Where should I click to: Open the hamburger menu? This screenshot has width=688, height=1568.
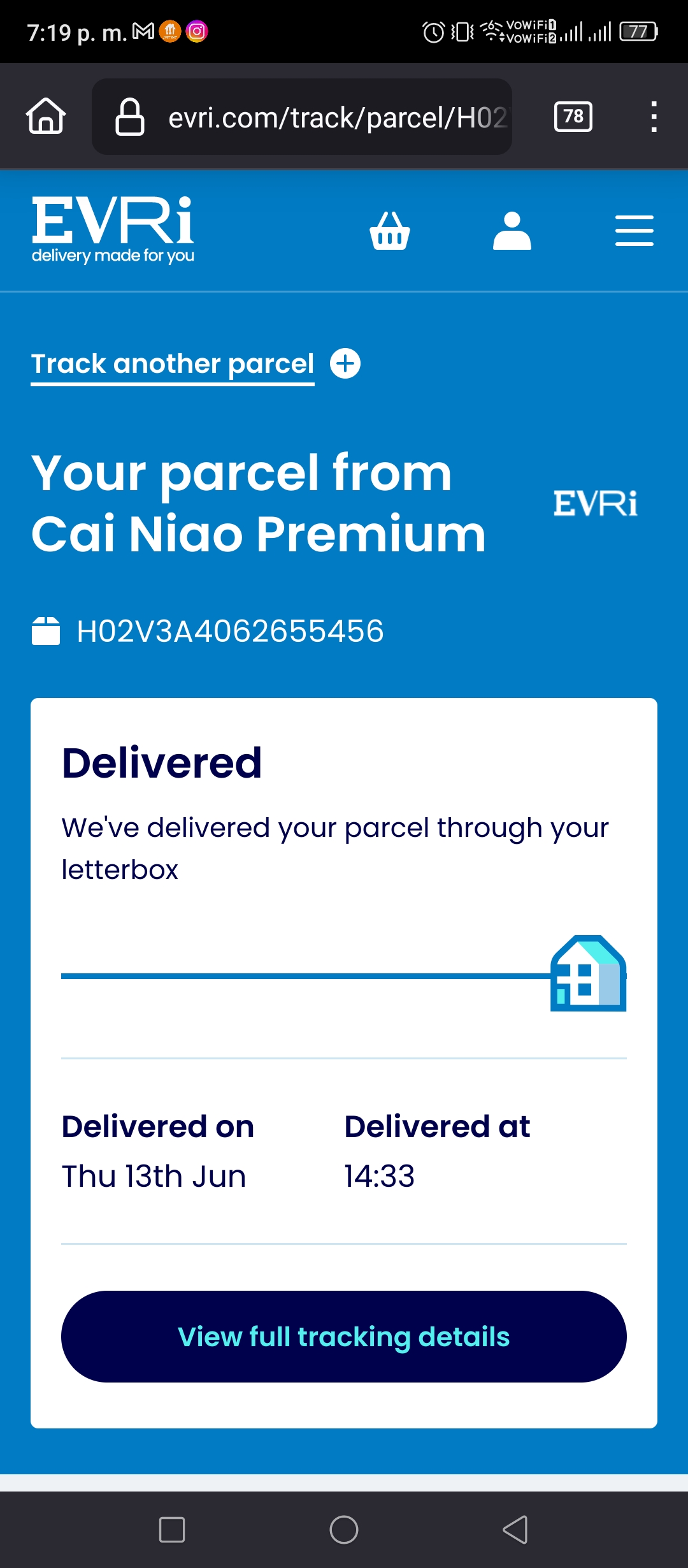pos(634,231)
